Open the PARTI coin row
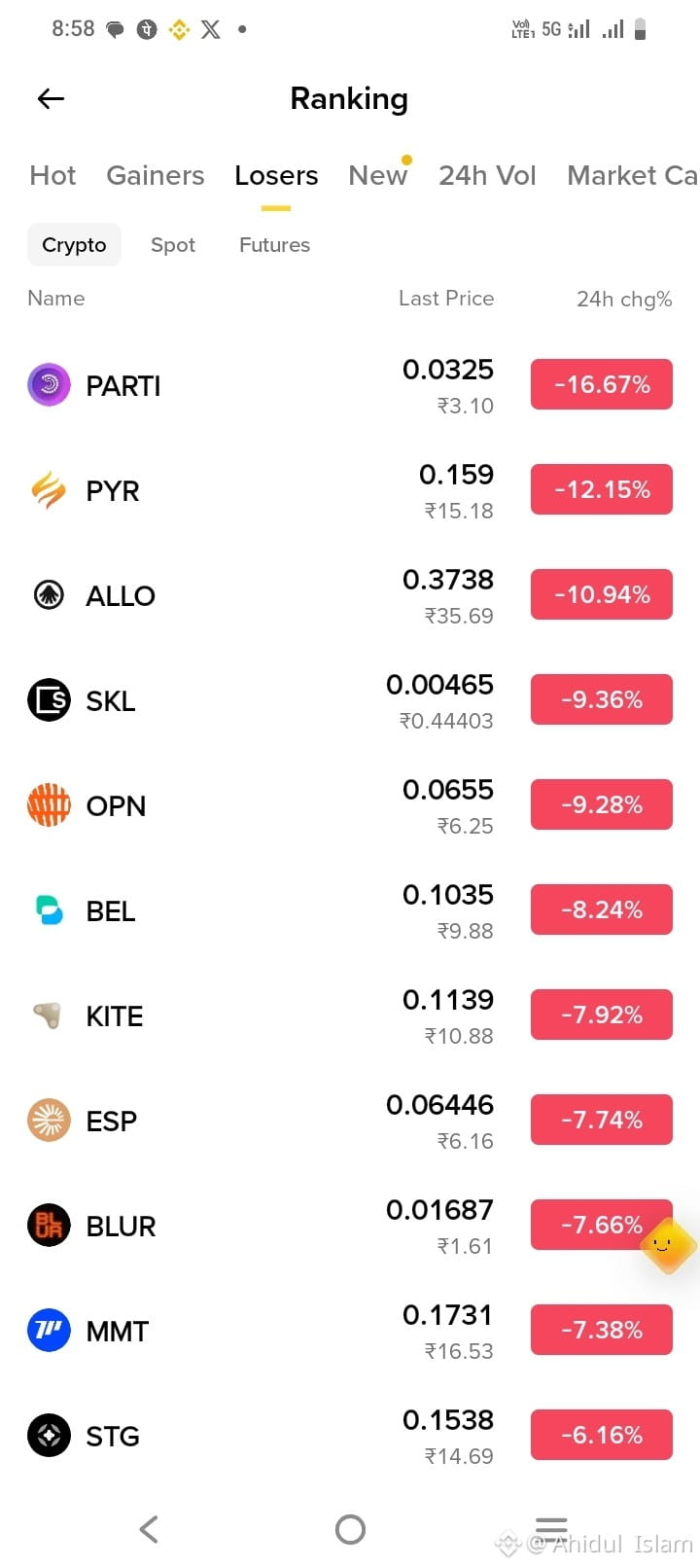The width and height of the screenshot is (700, 1568). pyautogui.click(x=350, y=385)
